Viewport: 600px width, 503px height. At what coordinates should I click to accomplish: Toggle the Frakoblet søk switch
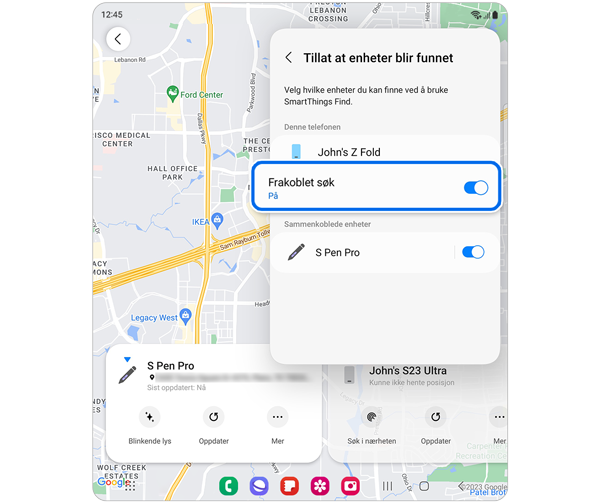[x=475, y=188]
